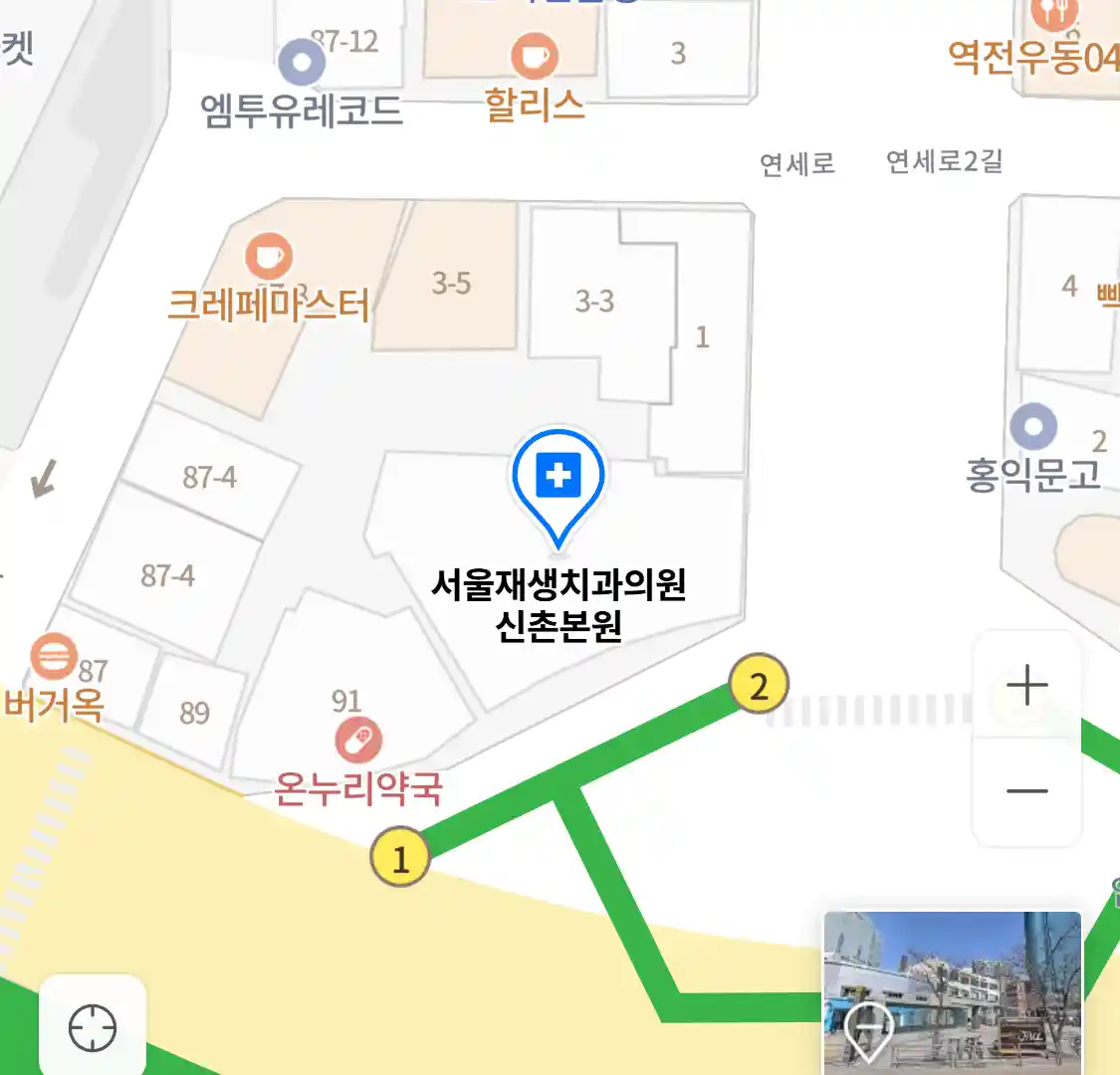The image size is (1120, 1075).
Task: Open 온누리약국 pharmacy place marker
Action: point(358,741)
